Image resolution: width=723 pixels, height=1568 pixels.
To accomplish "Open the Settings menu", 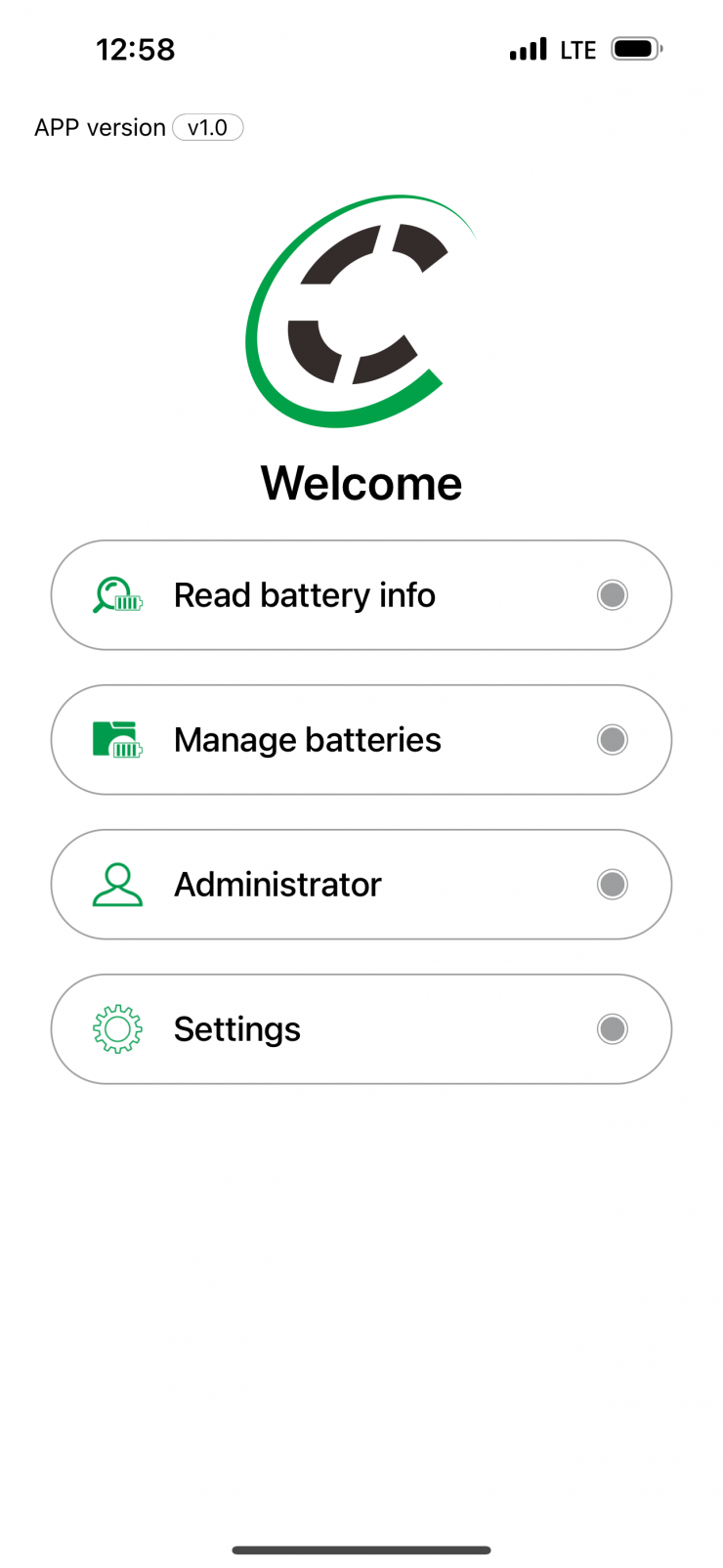I will click(361, 1028).
